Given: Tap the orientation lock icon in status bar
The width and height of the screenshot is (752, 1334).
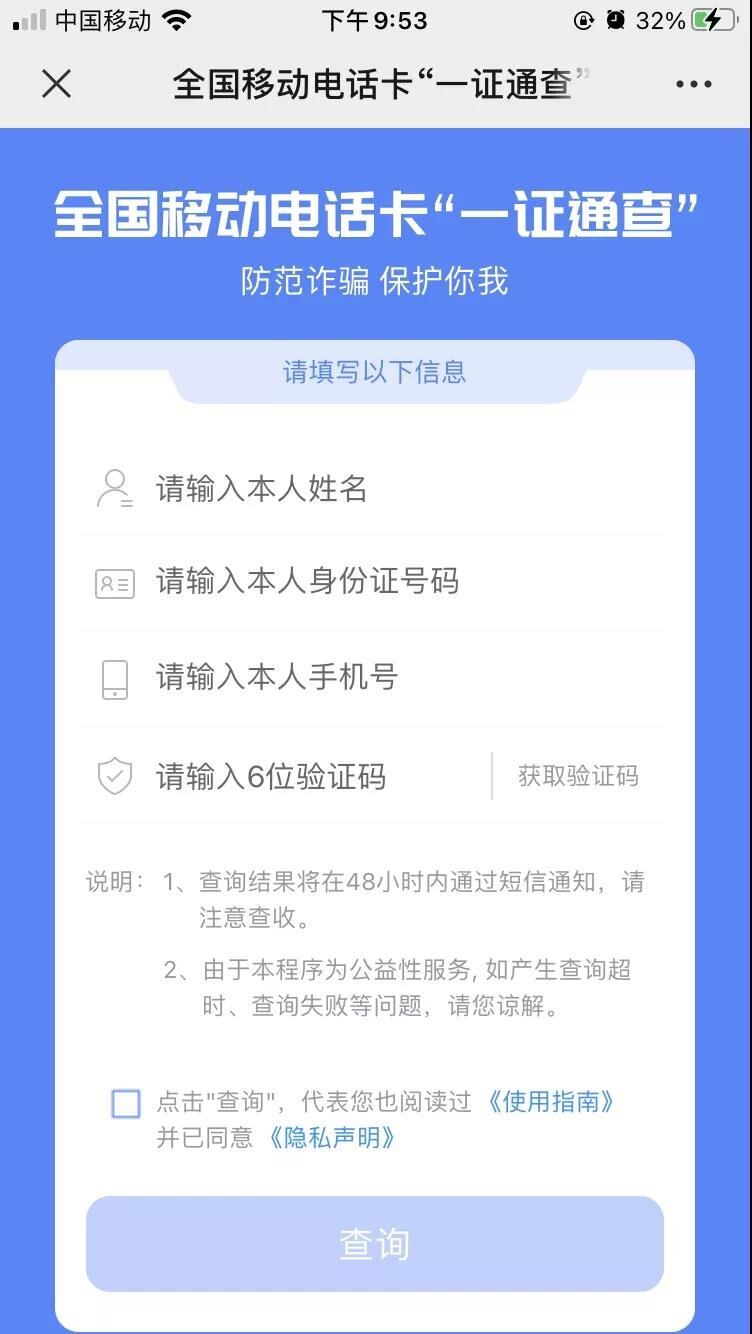Looking at the screenshot, I should click(x=585, y=18).
